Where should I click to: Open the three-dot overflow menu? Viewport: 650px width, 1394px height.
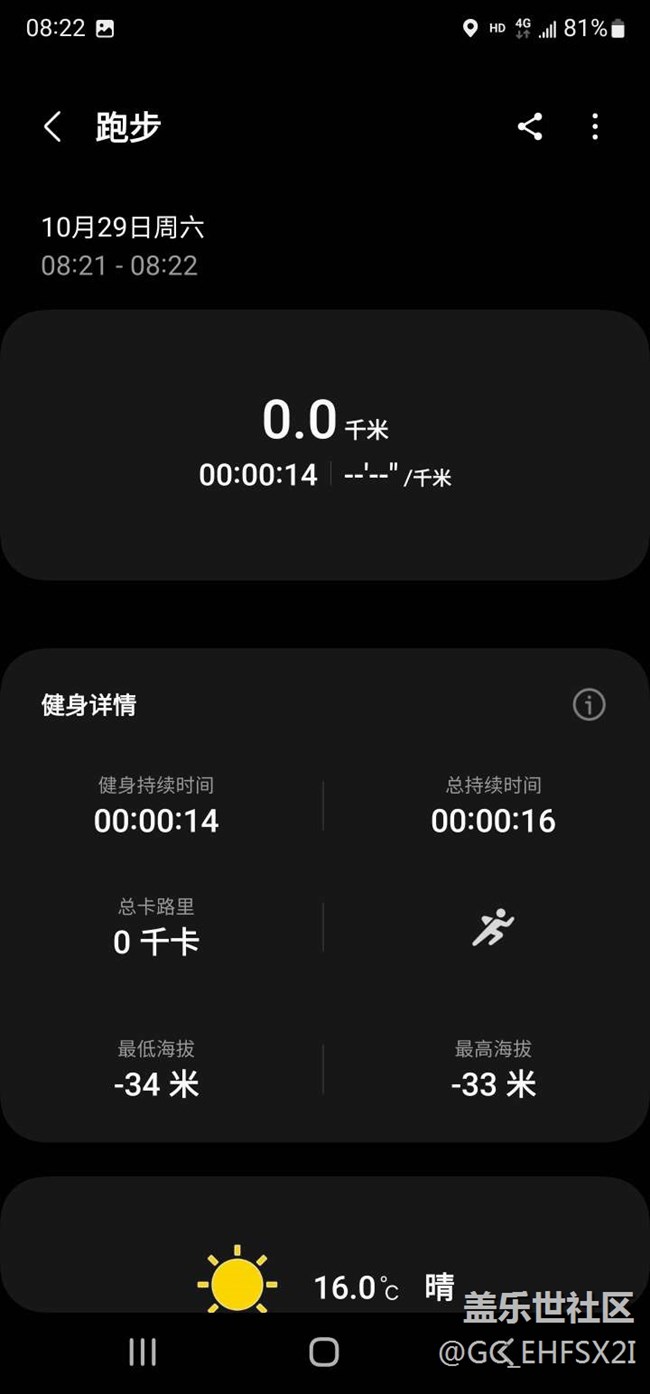point(595,127)
